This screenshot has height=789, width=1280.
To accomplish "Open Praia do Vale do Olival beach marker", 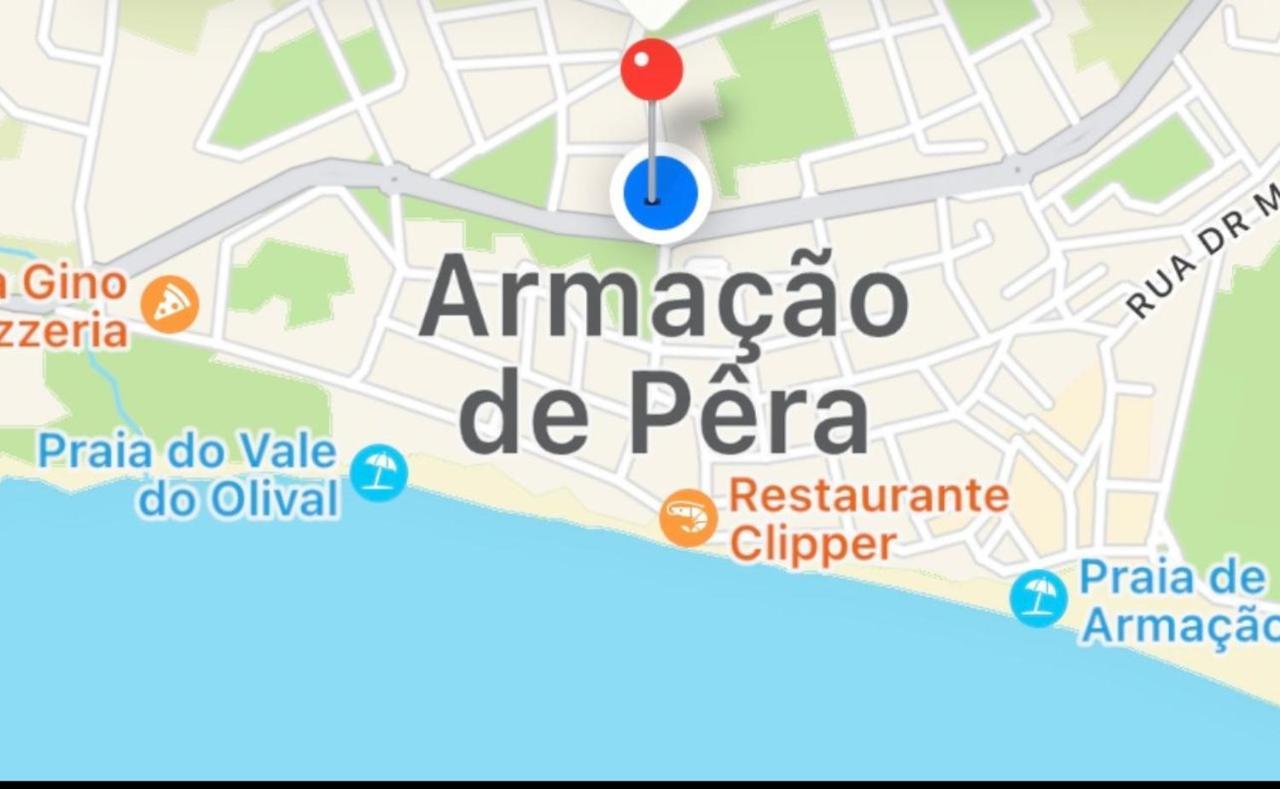I will tap(379, 473).
